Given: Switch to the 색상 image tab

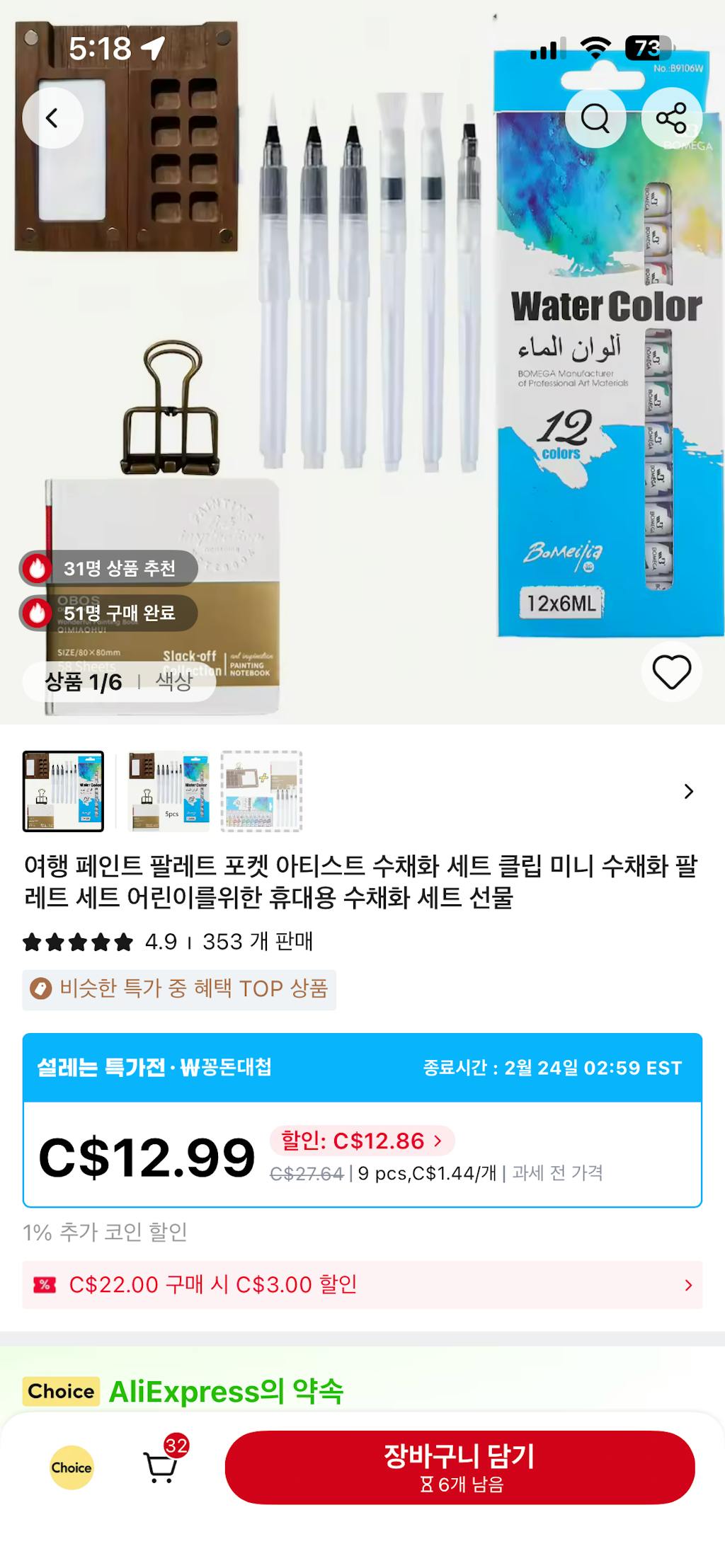Looking at the screenshot, I should point(173,681).
